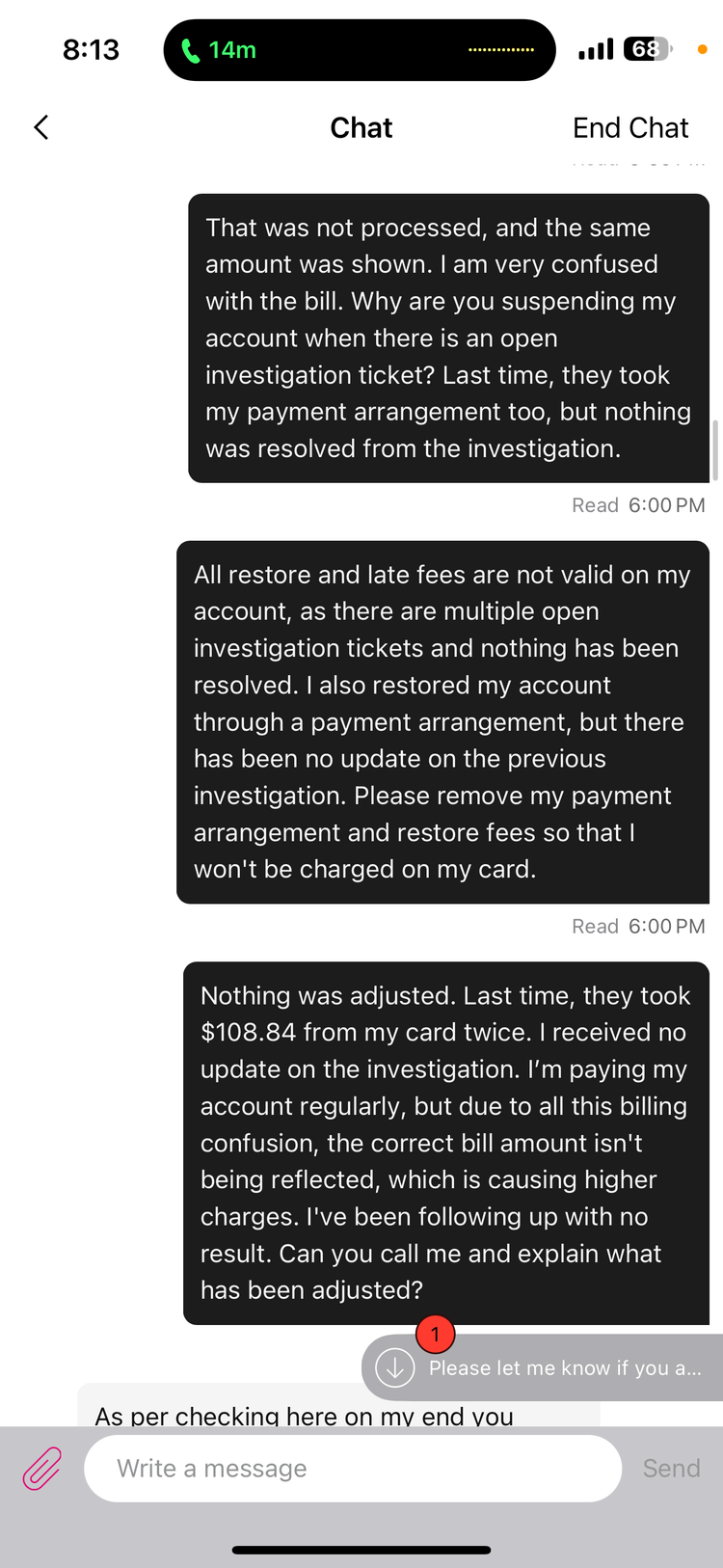Go back using the back arrow
This screenshot has height=1568, width=723.
(x=40, y=127)
